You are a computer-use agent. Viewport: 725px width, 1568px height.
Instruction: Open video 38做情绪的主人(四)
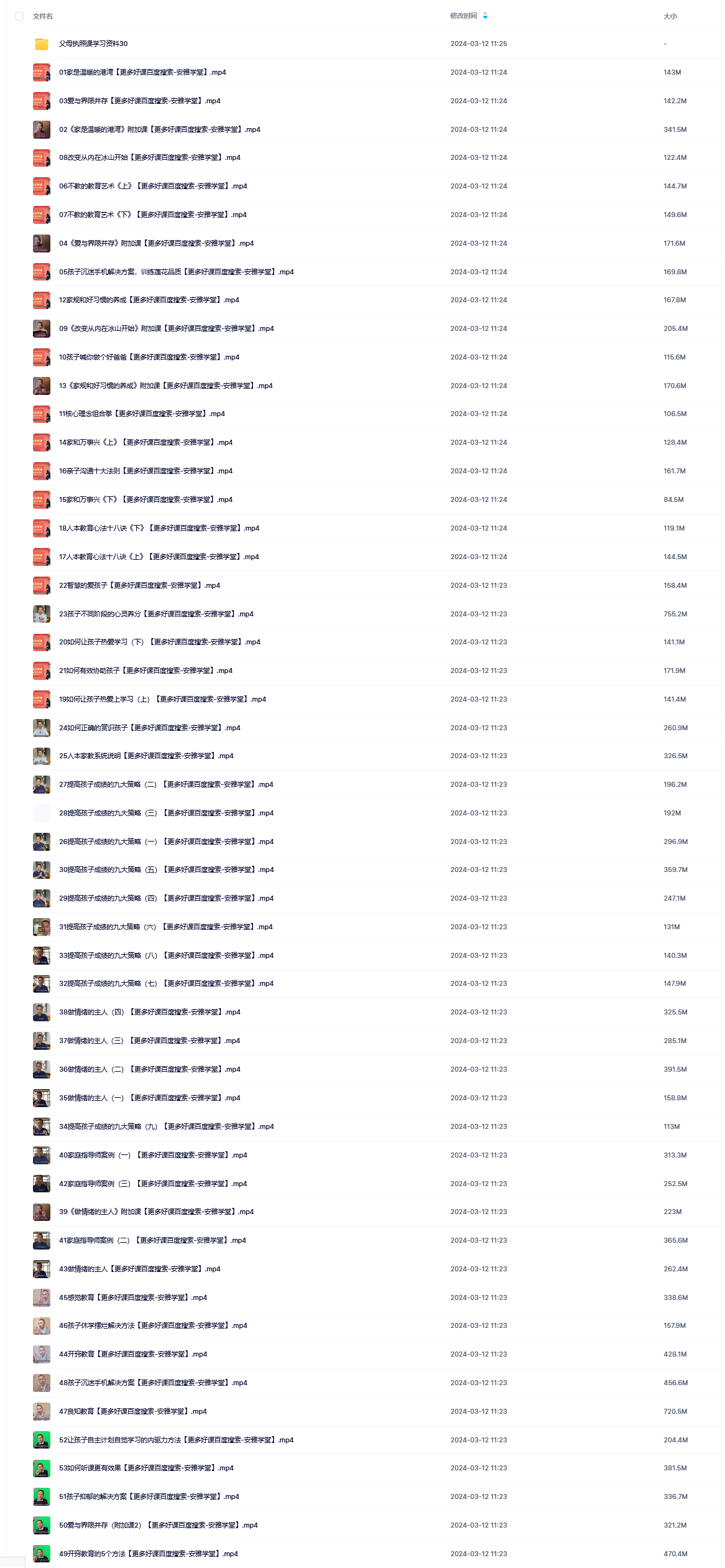pyautogui.click(x=150, y=1012)
